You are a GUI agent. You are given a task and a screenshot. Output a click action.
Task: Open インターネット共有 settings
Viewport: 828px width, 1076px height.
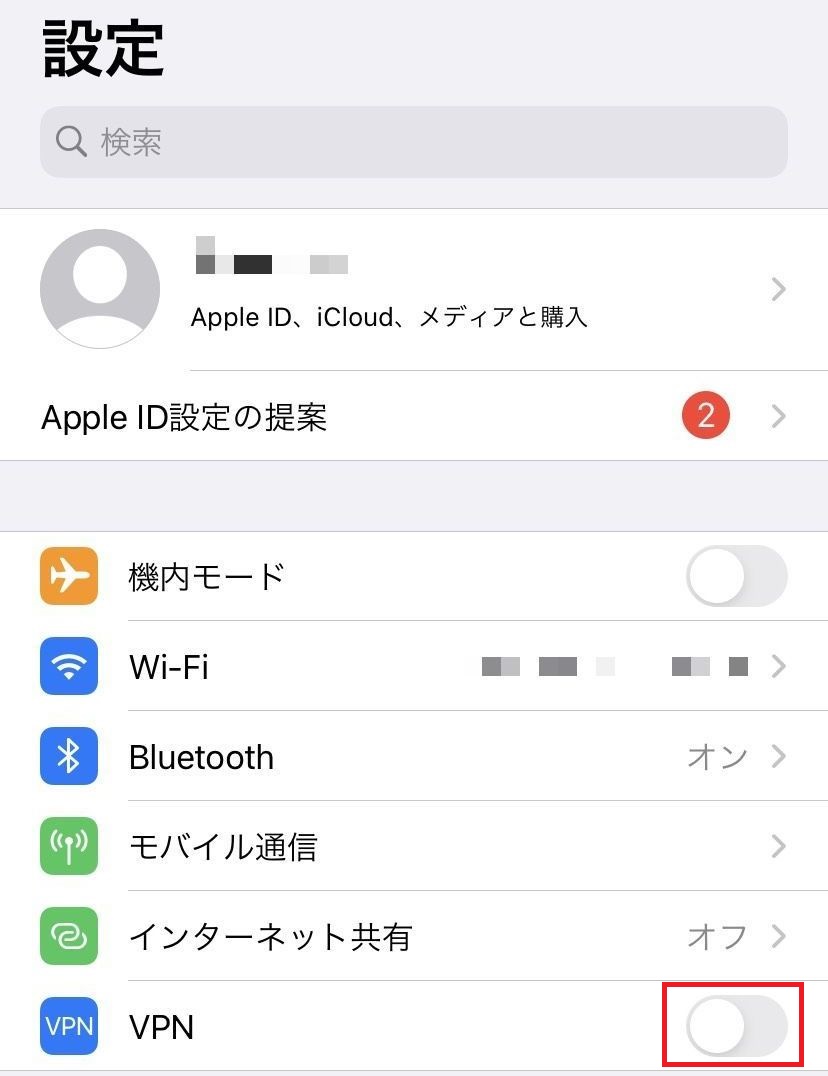[413, 937]
